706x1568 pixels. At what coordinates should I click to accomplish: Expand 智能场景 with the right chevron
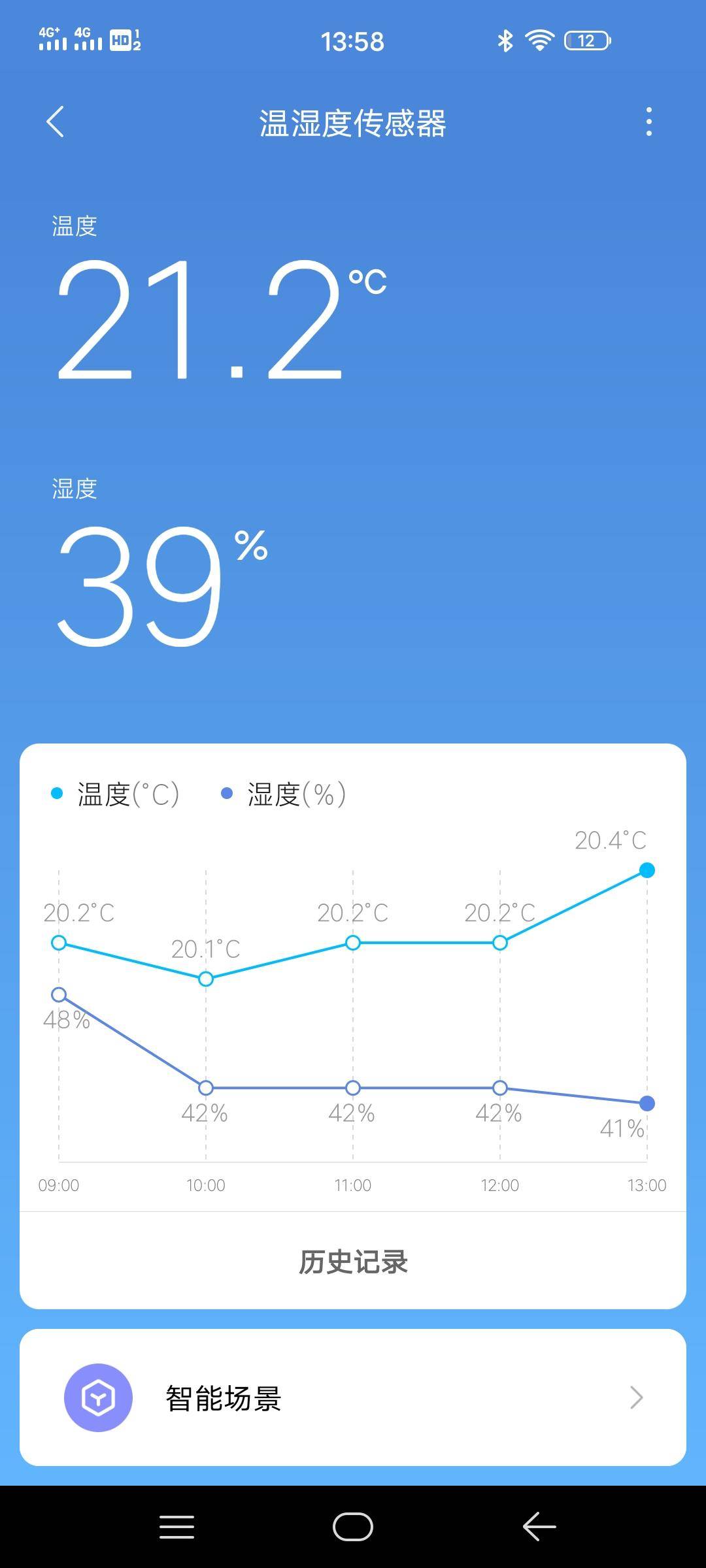point(635,1397)
